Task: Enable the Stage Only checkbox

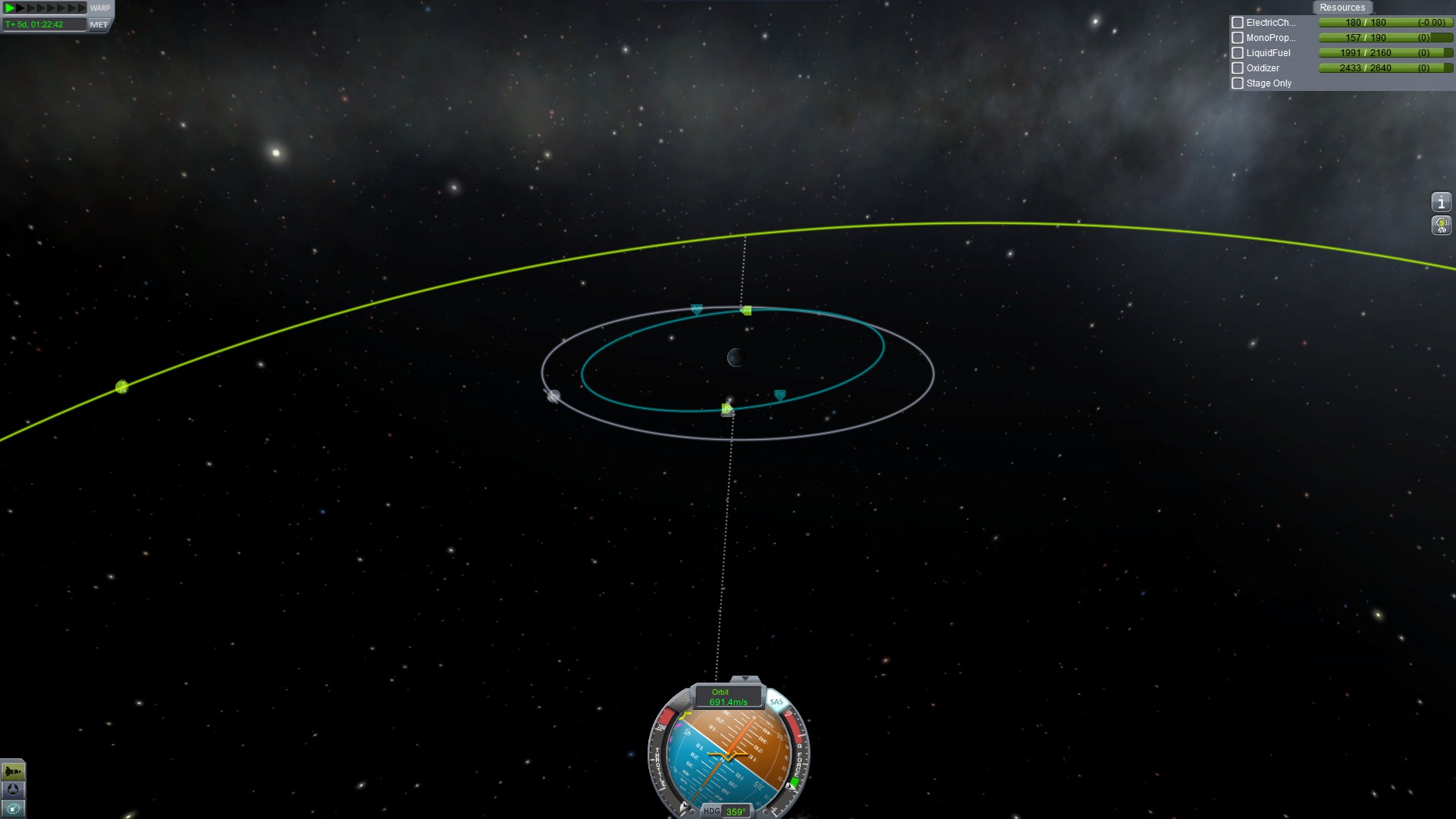Action: [1238, 83]
